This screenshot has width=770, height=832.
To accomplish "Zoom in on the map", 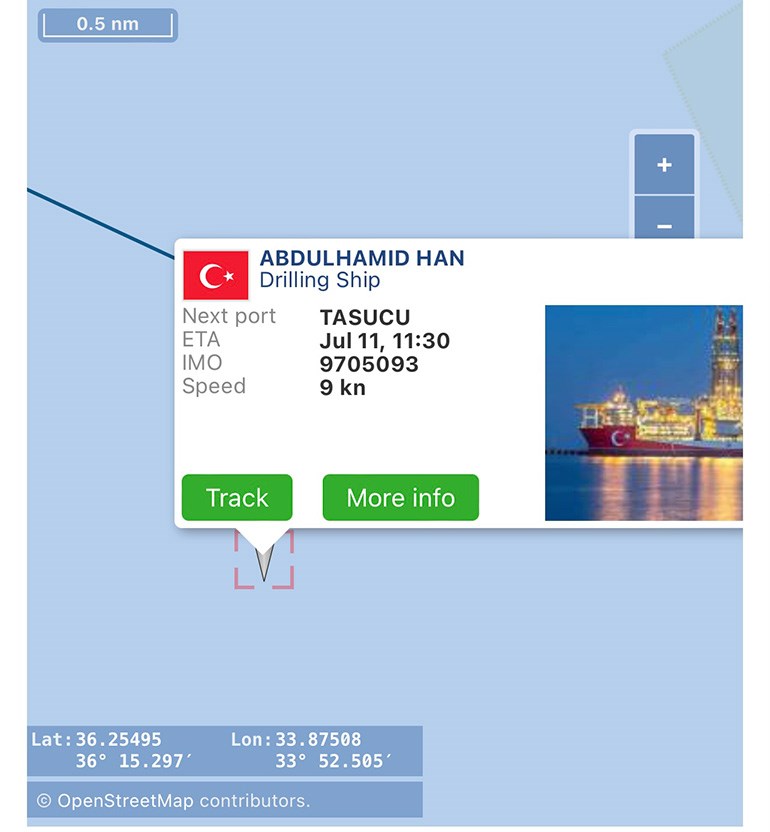I will click(x=664, y=165).
